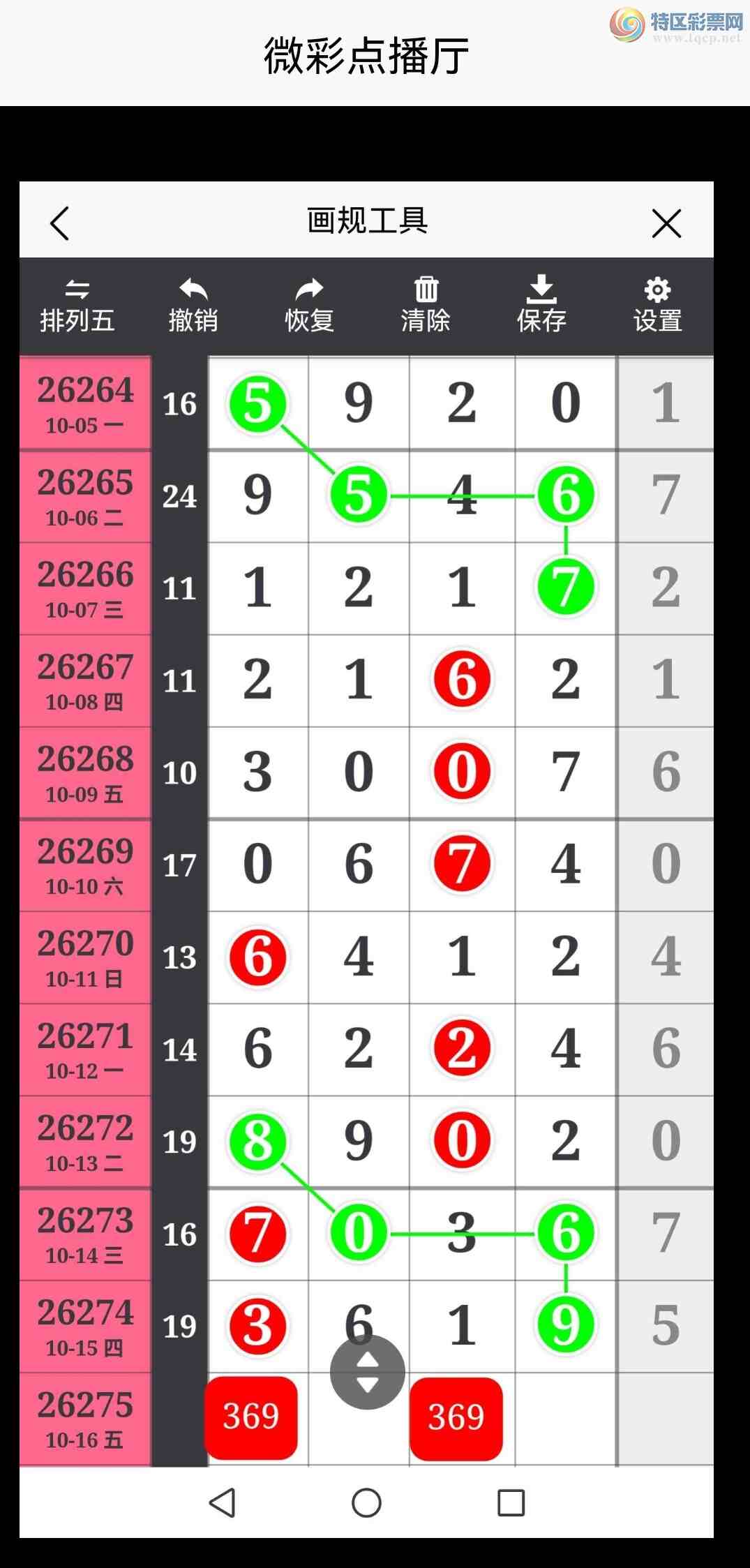Redo with the 恢复 button
750x1568 pixels.
(309, 306)
